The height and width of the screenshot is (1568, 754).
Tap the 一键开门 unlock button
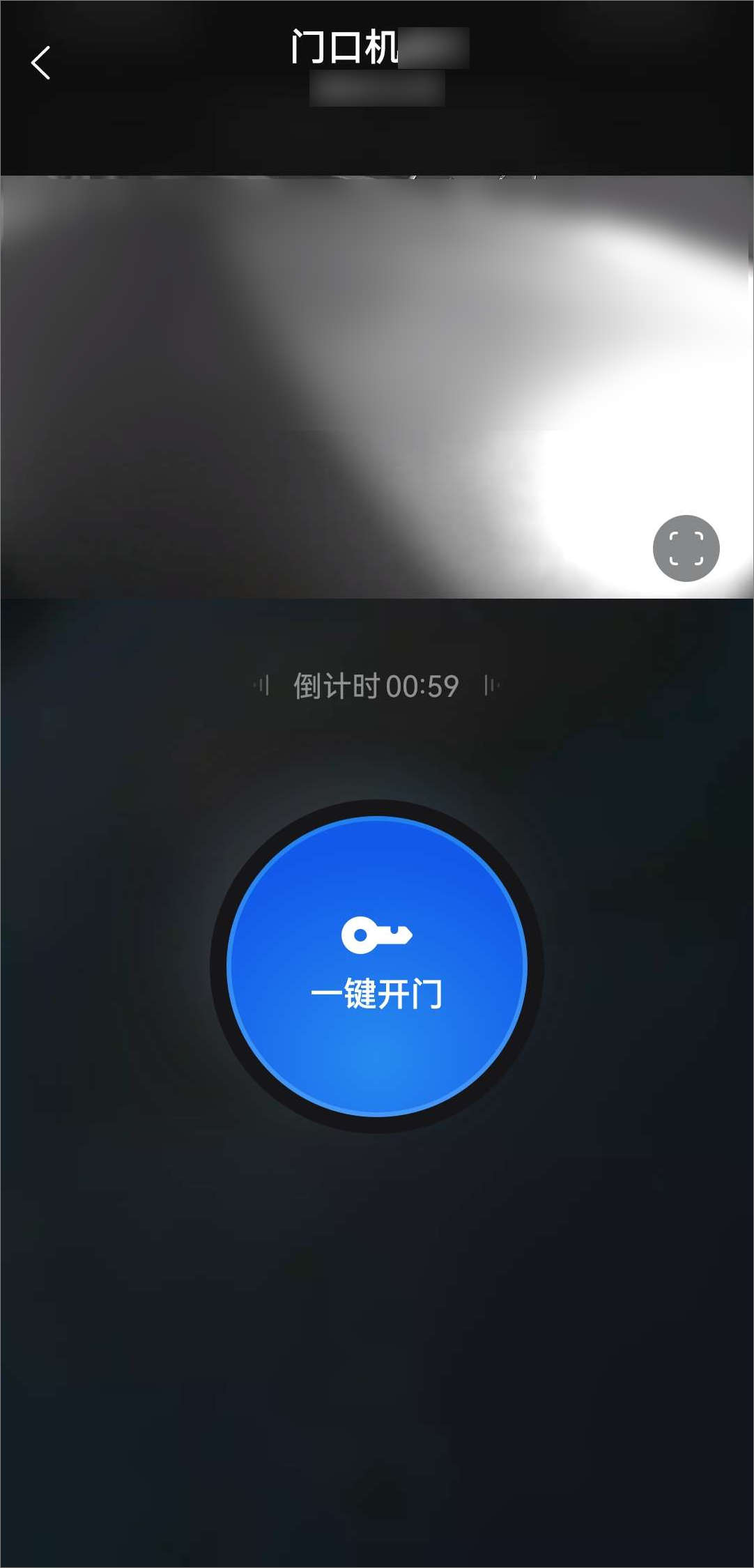point(376,966)
